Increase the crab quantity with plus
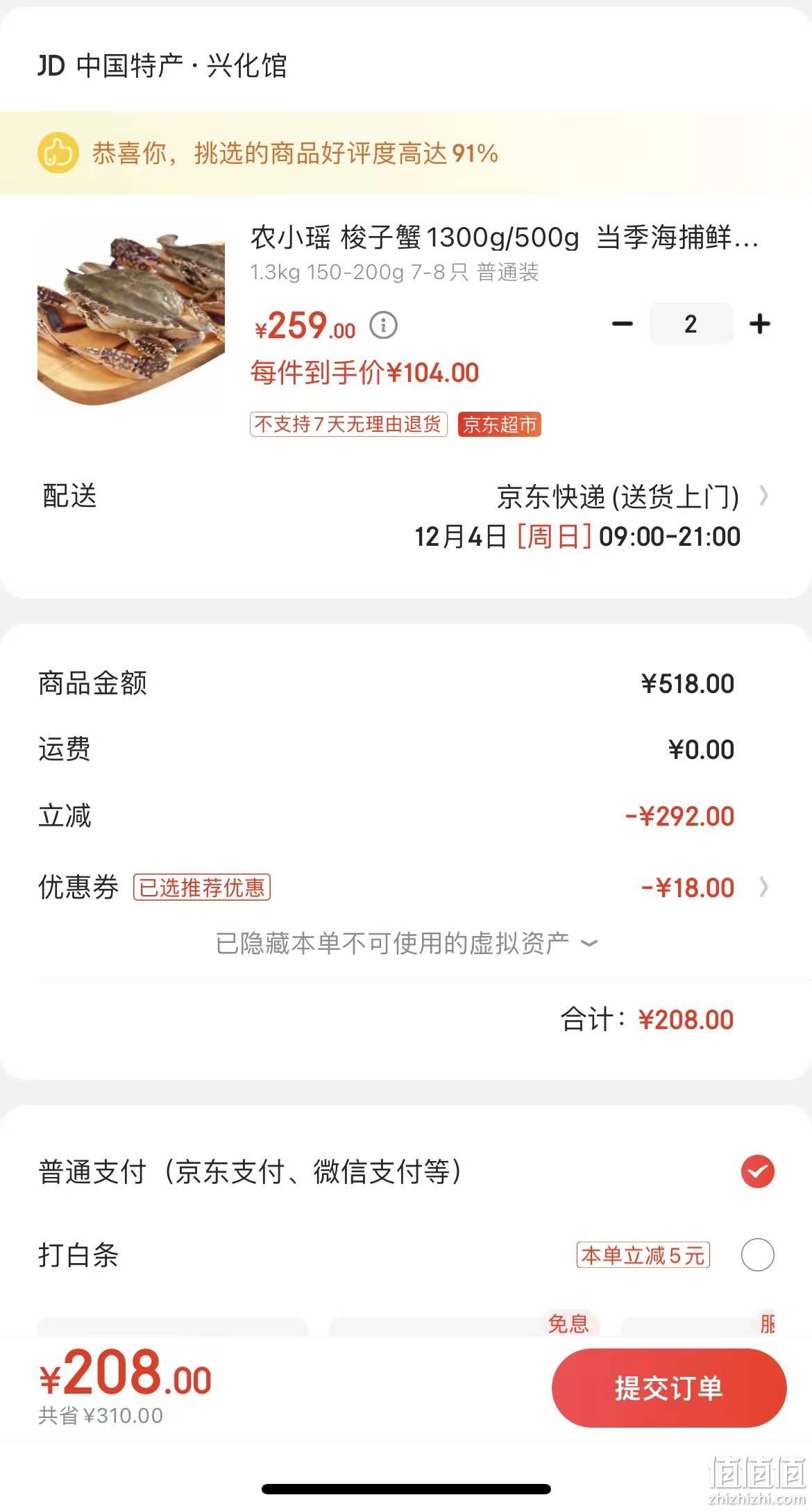812x1511 pixels. pos(760,324)
